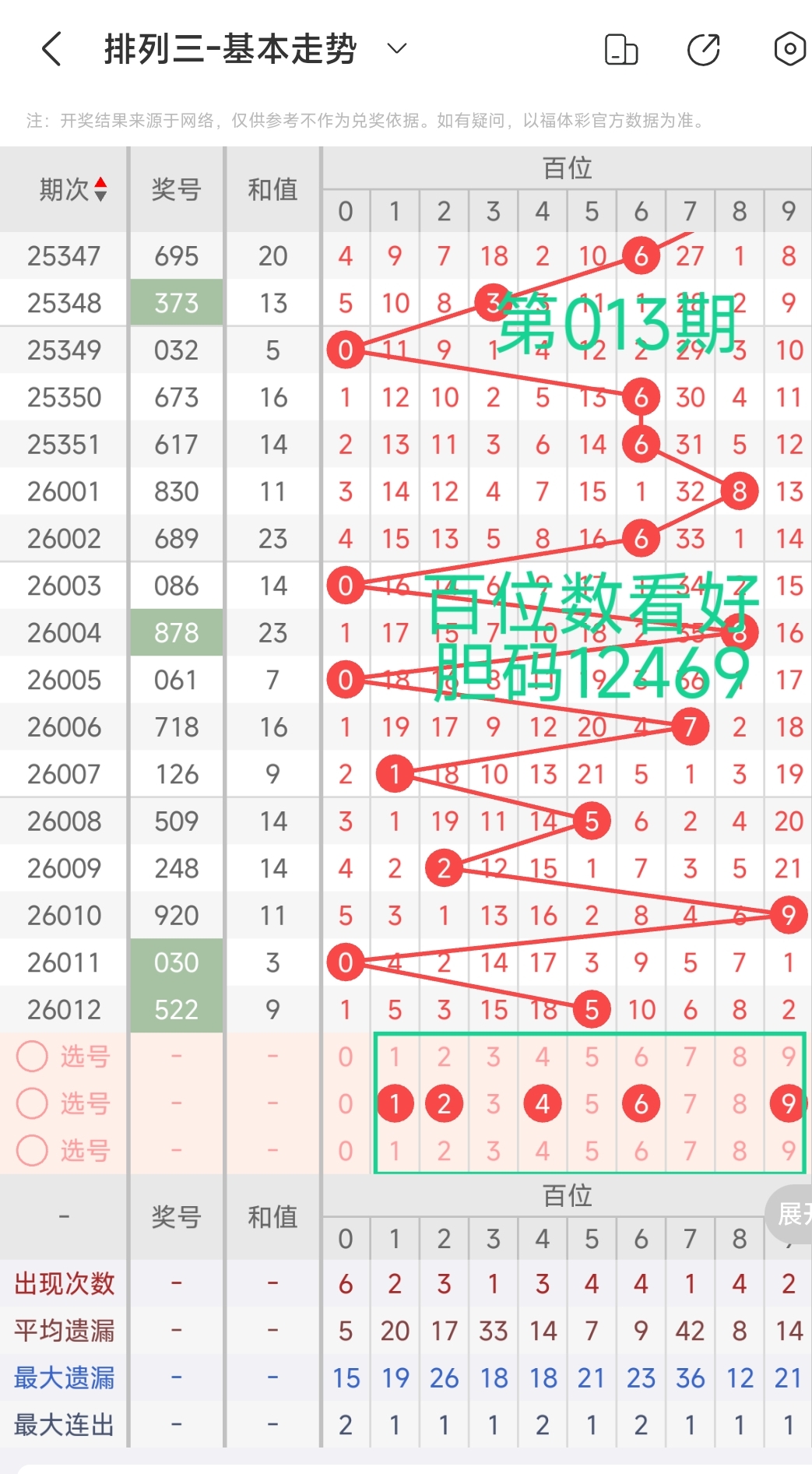Screen dimensions: 812x1474
Task: Click highlighted prize number 373 cell
Action: click(x=176, y=303)
